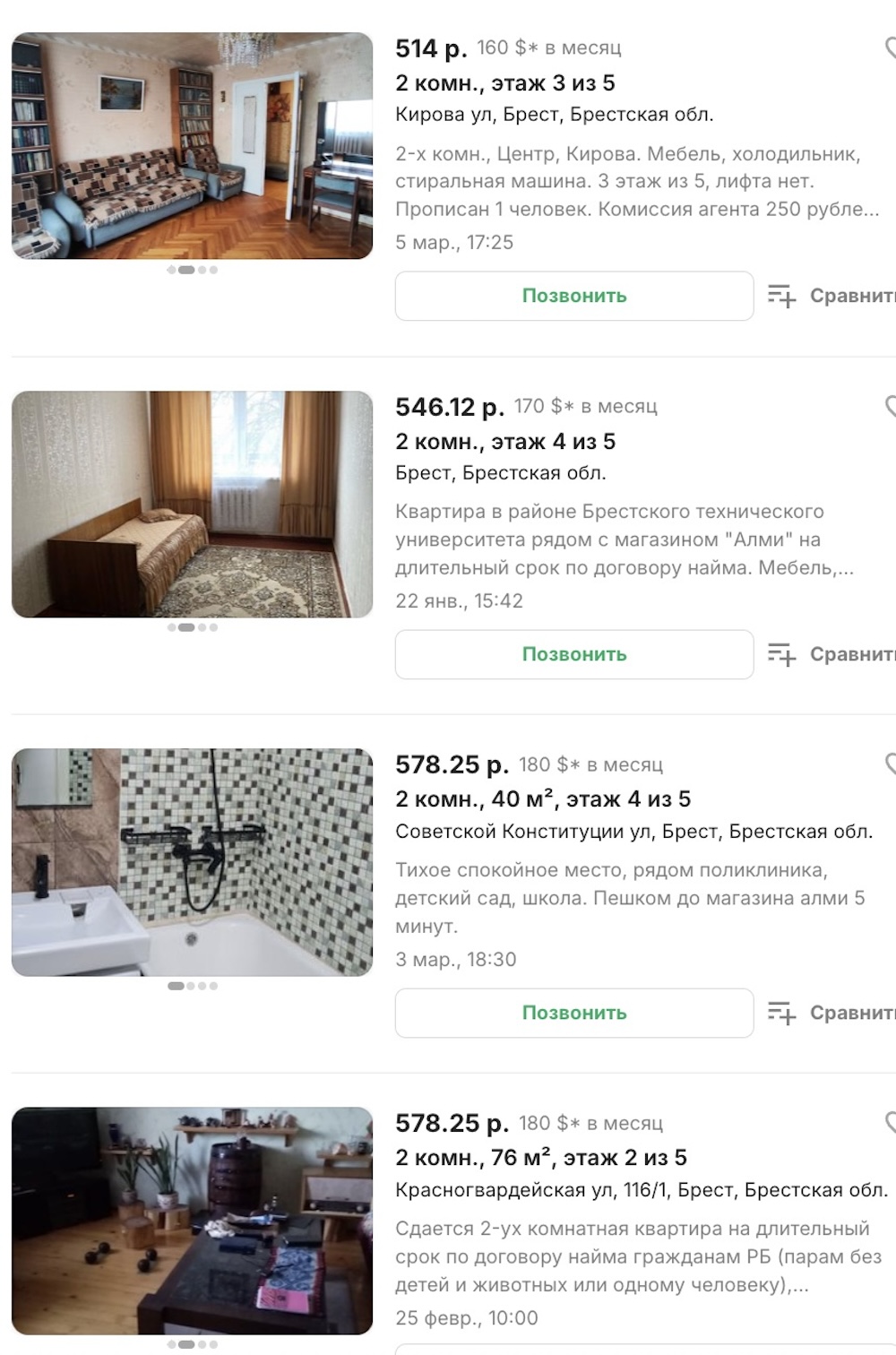Save the Советской Конституции listing to favorites
This screenshot has height=1355, width=896.
[x=891, y=764]
